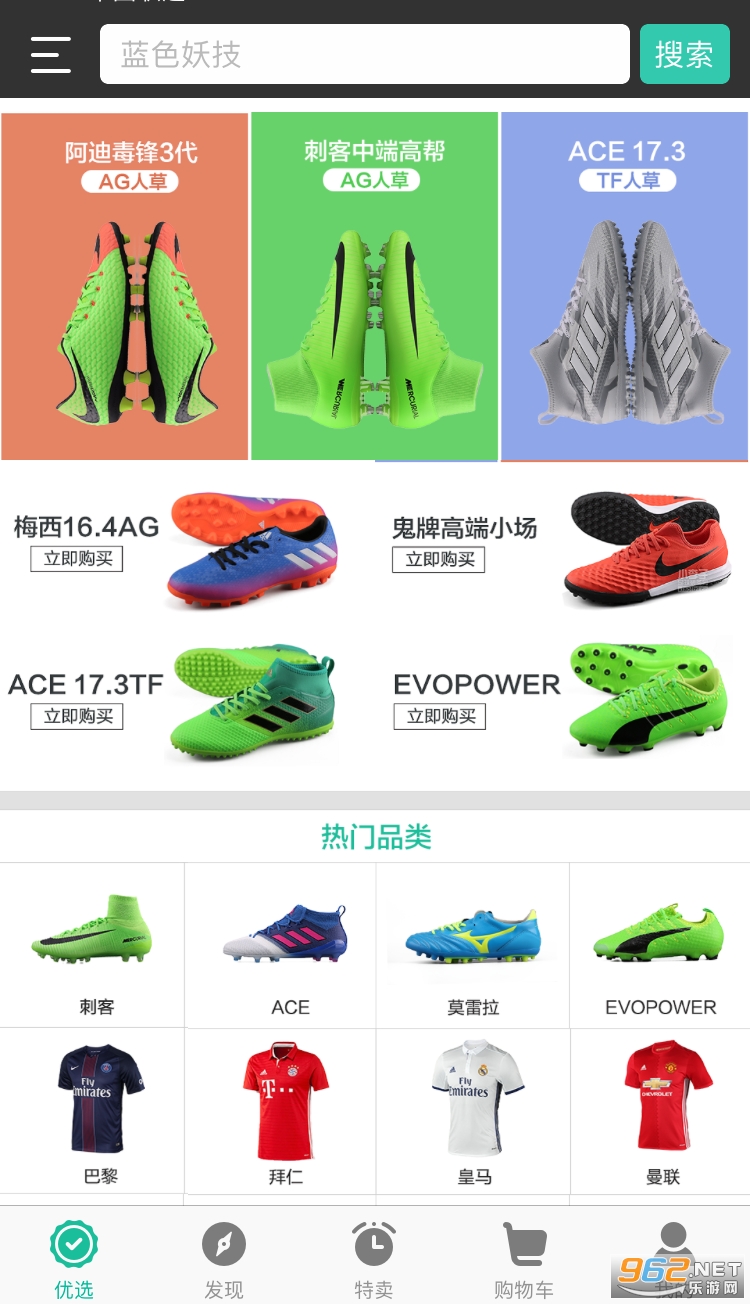View the 莫雷拉 category
This screenshot has height=1304, width=750.
tap(473, 946)
